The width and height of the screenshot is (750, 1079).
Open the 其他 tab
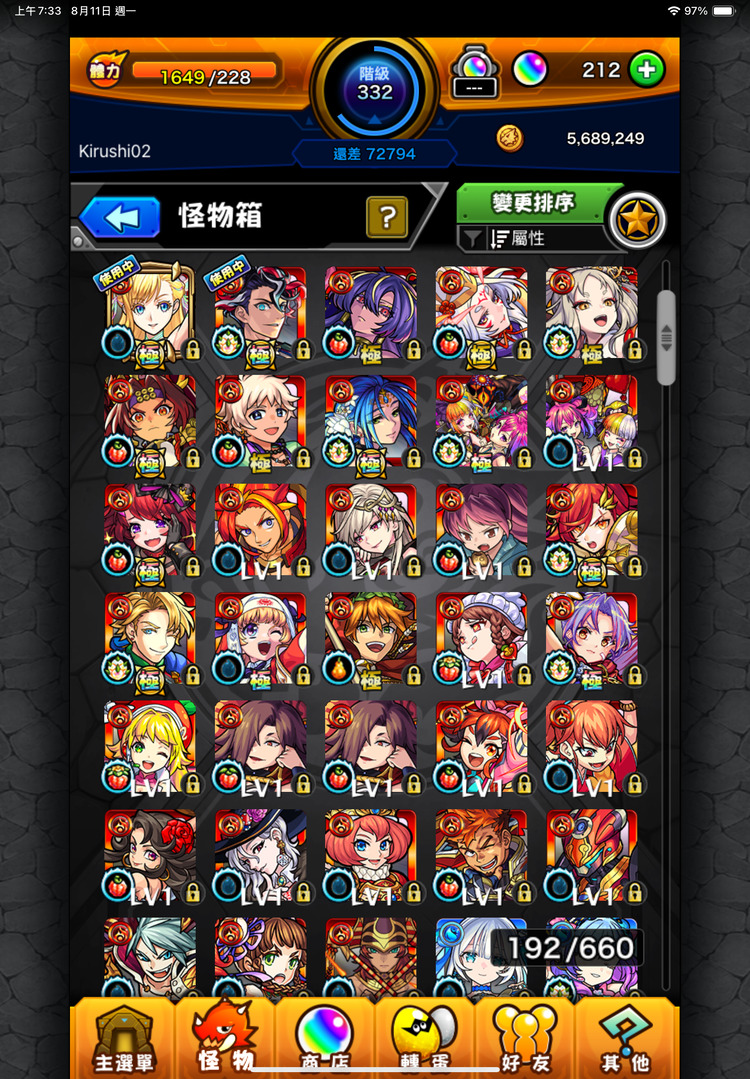(x=626, y=1040)
